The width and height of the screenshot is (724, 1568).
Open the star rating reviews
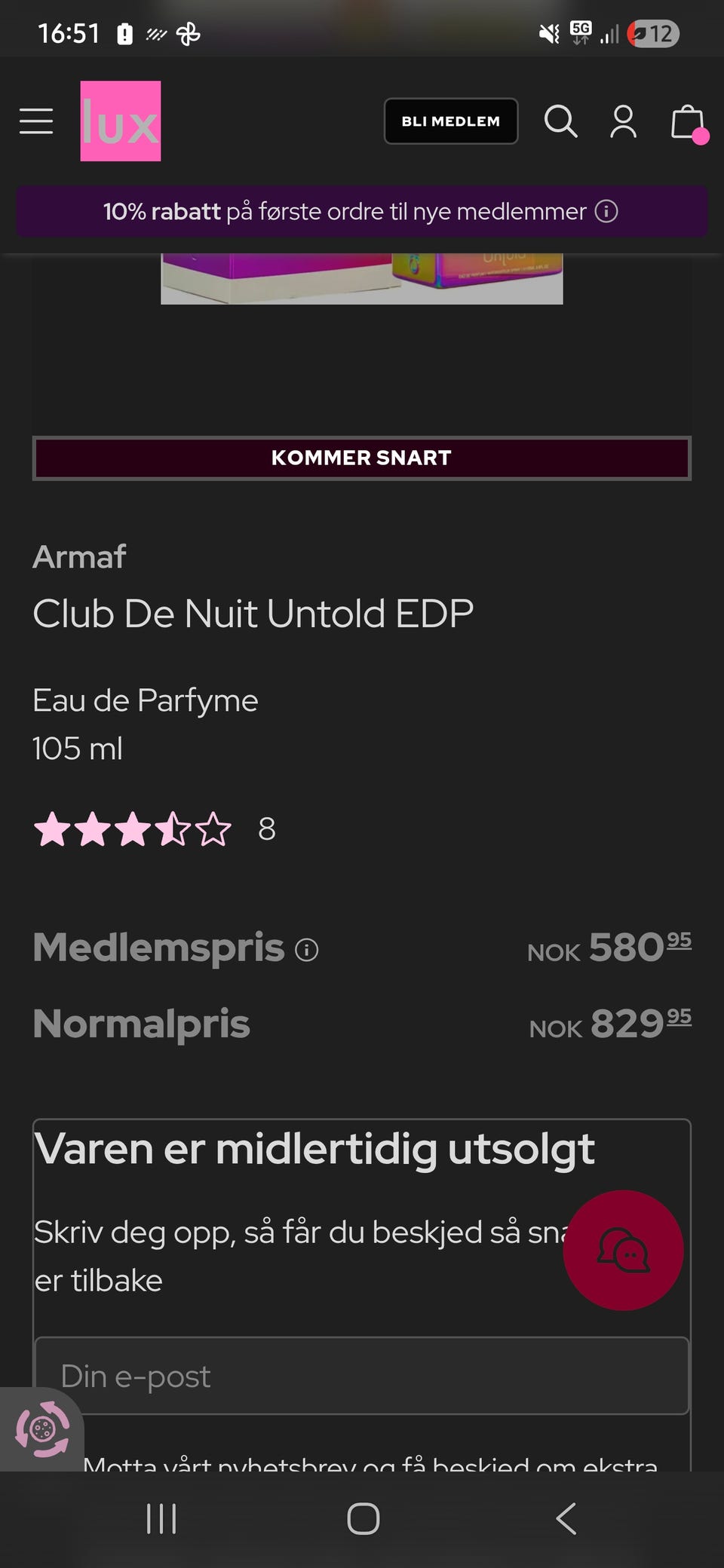tap(155, 829)
